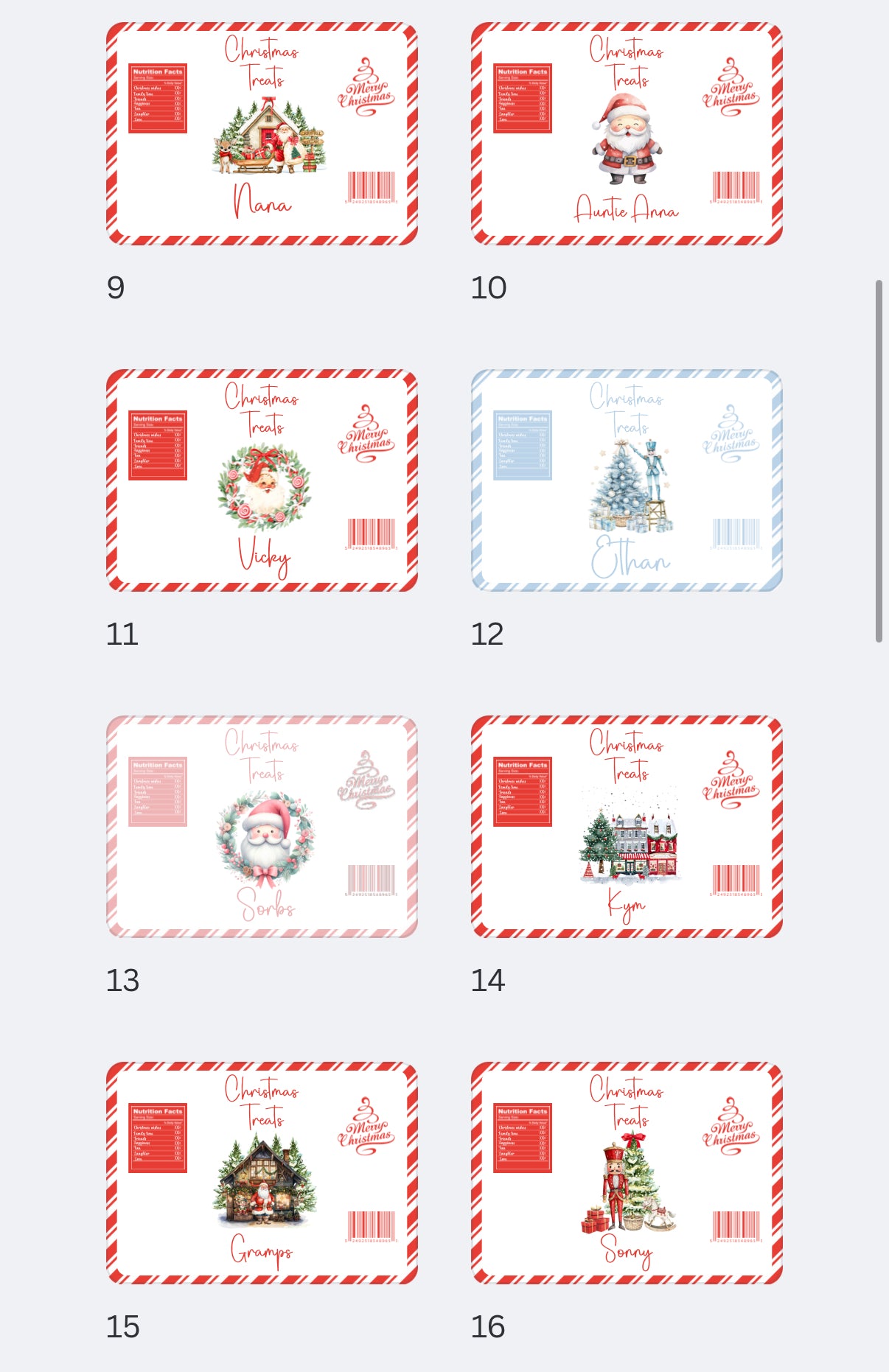Open page 9 design labeled Nana
Viewport: 889px width, 1372px height.
pyautogui.click(x=262, y=133)
